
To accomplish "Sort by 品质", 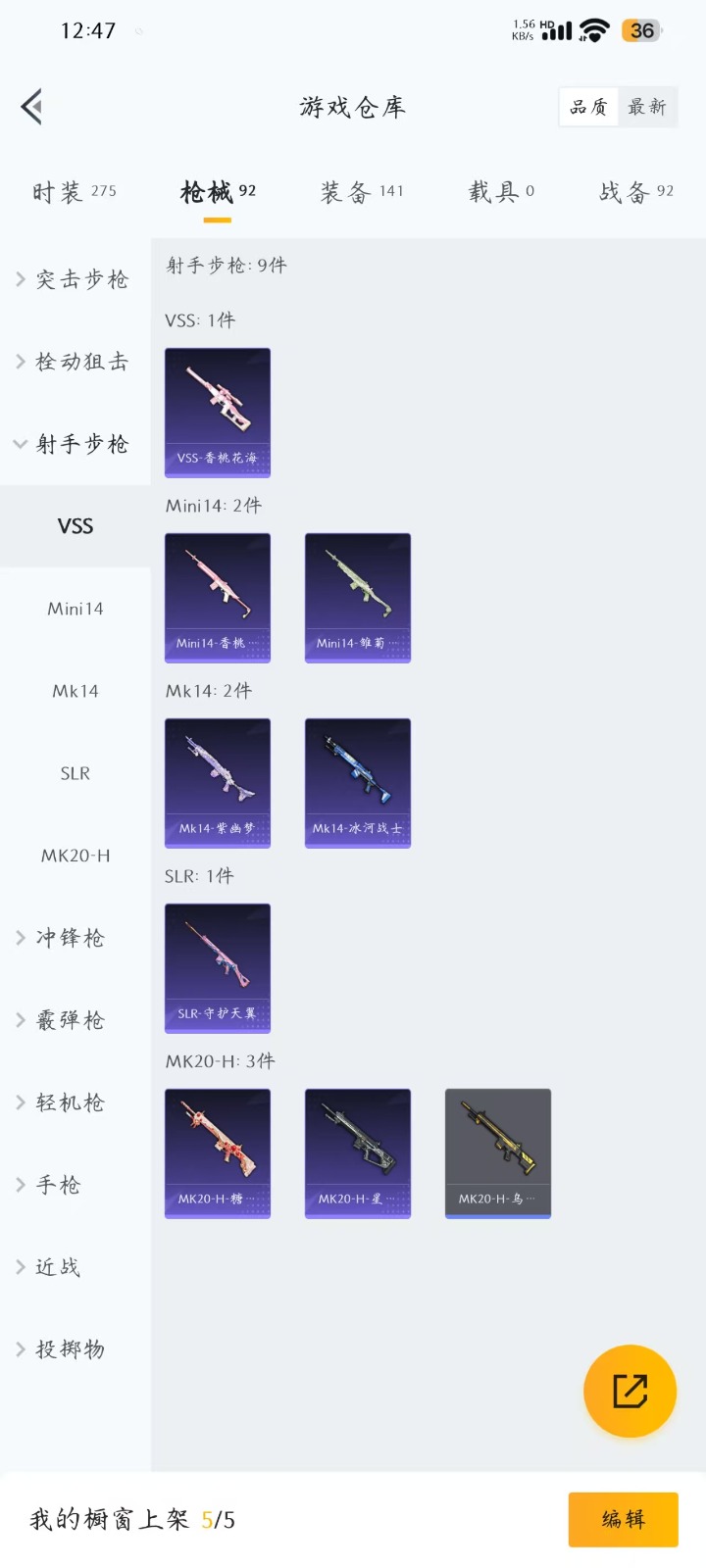I will 588,107.
